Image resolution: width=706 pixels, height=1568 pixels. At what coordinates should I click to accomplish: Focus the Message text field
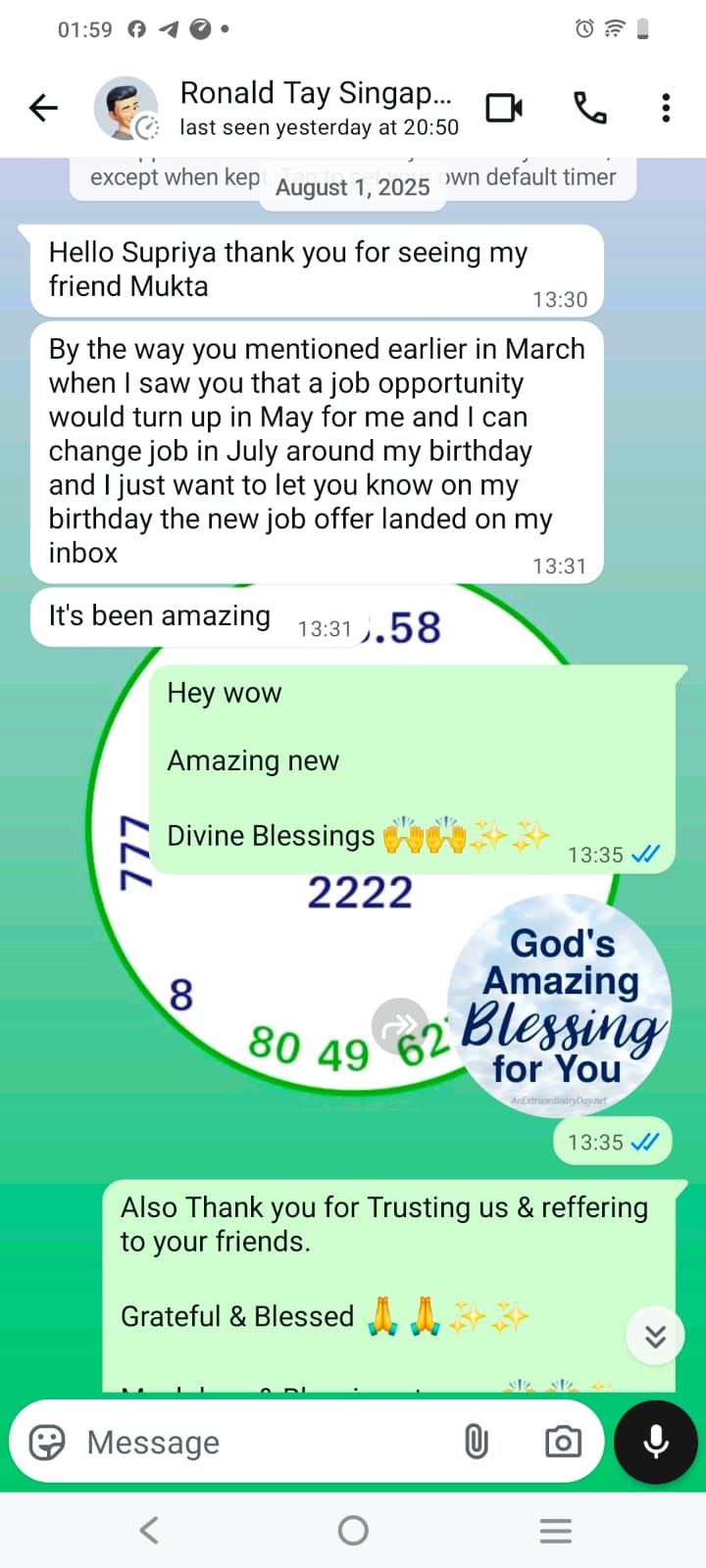(x=265, y=1442)
